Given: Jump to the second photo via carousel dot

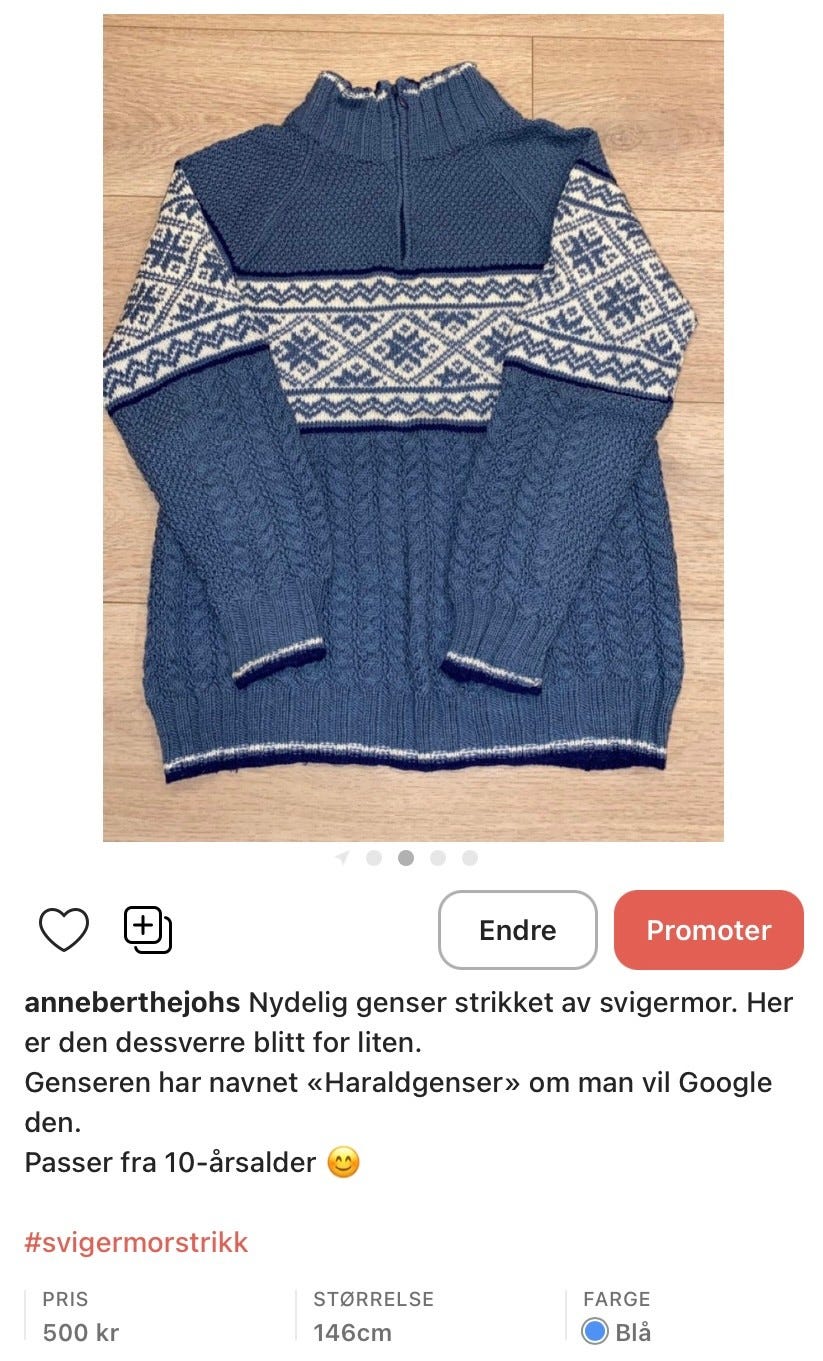Looking at the screenshot, I should 374,857.
